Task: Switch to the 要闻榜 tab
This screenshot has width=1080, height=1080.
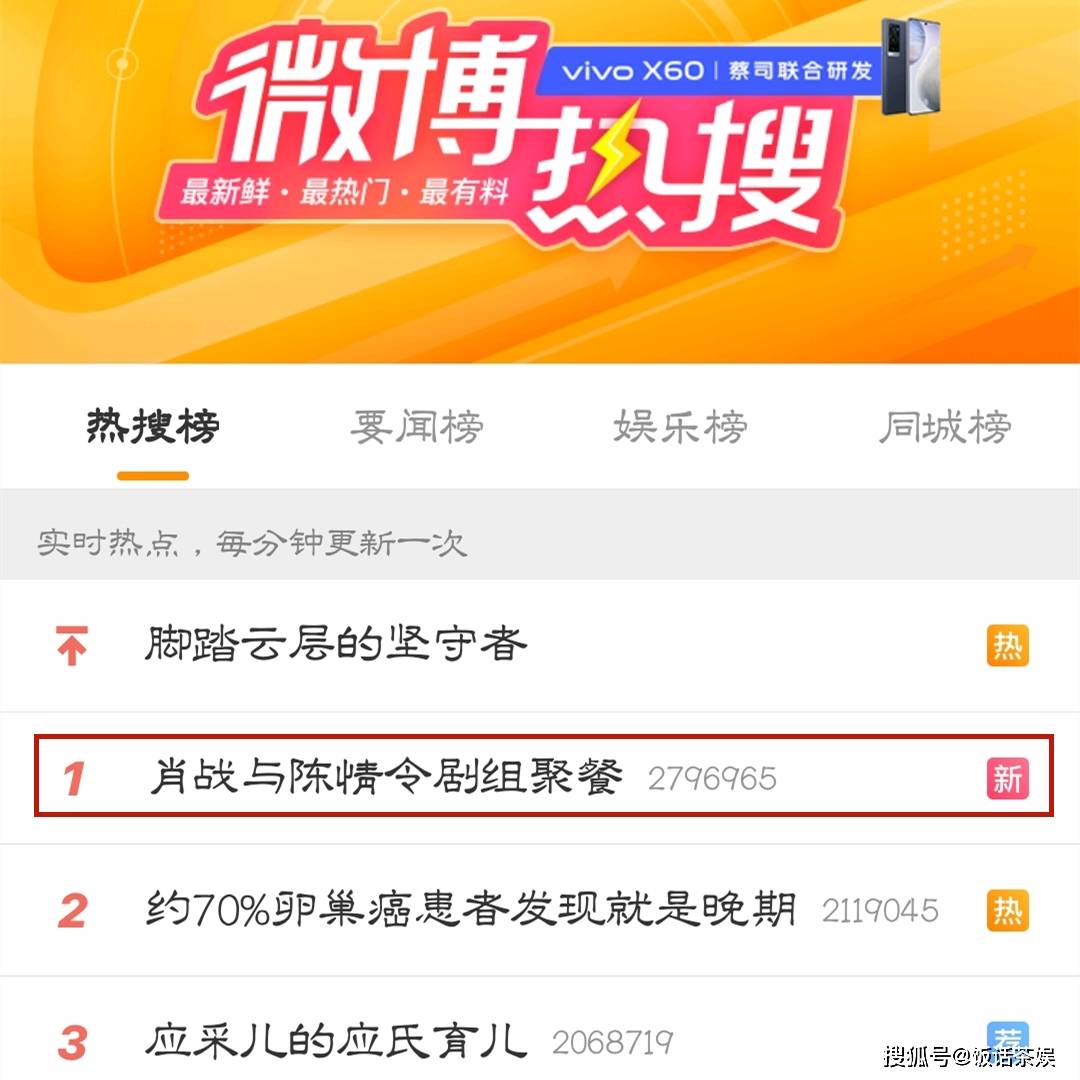Action: click(x=417, y=428)
